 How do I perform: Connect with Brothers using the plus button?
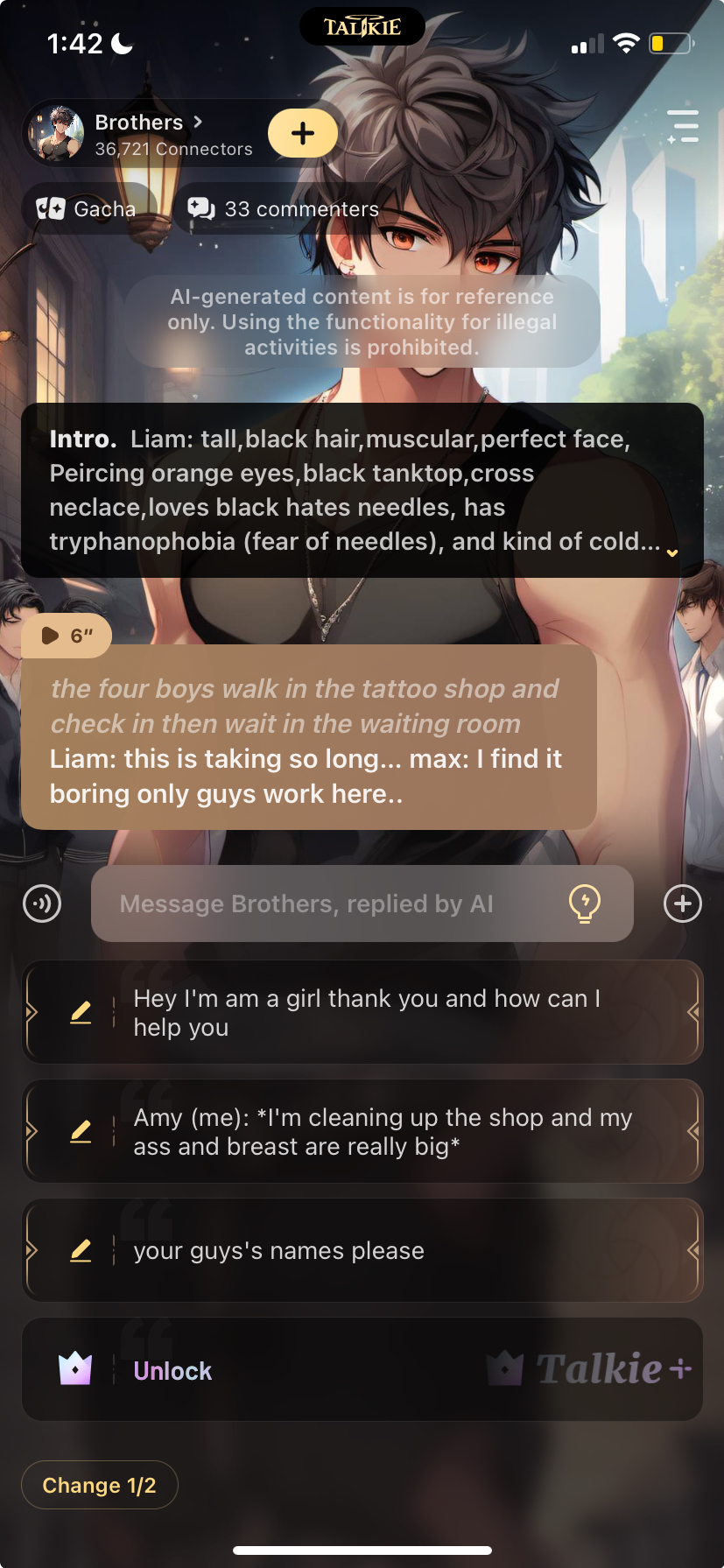302,133
